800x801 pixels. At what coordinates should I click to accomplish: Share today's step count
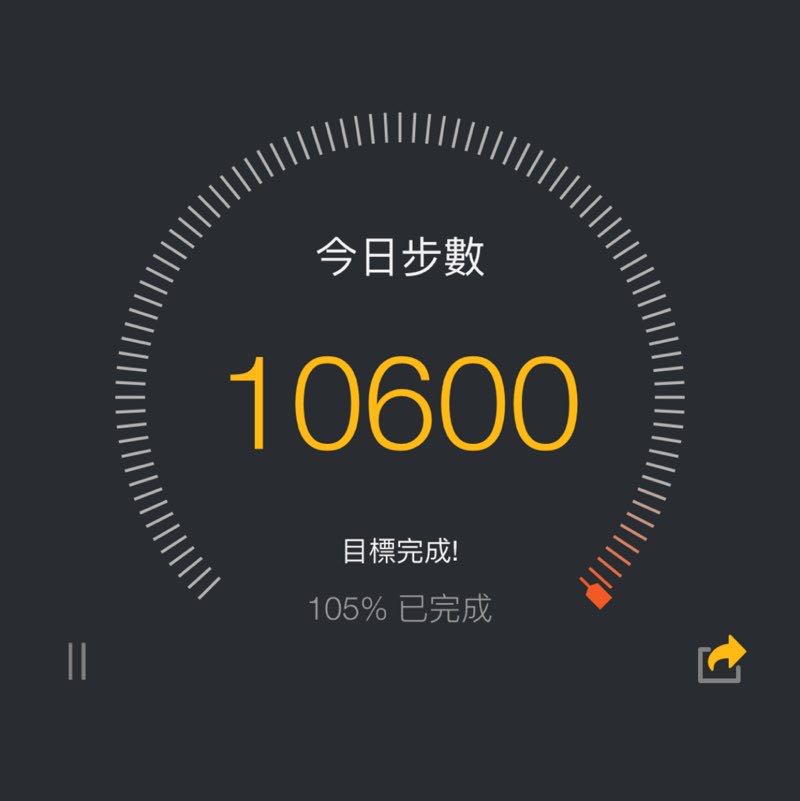[x=721, y=660]
